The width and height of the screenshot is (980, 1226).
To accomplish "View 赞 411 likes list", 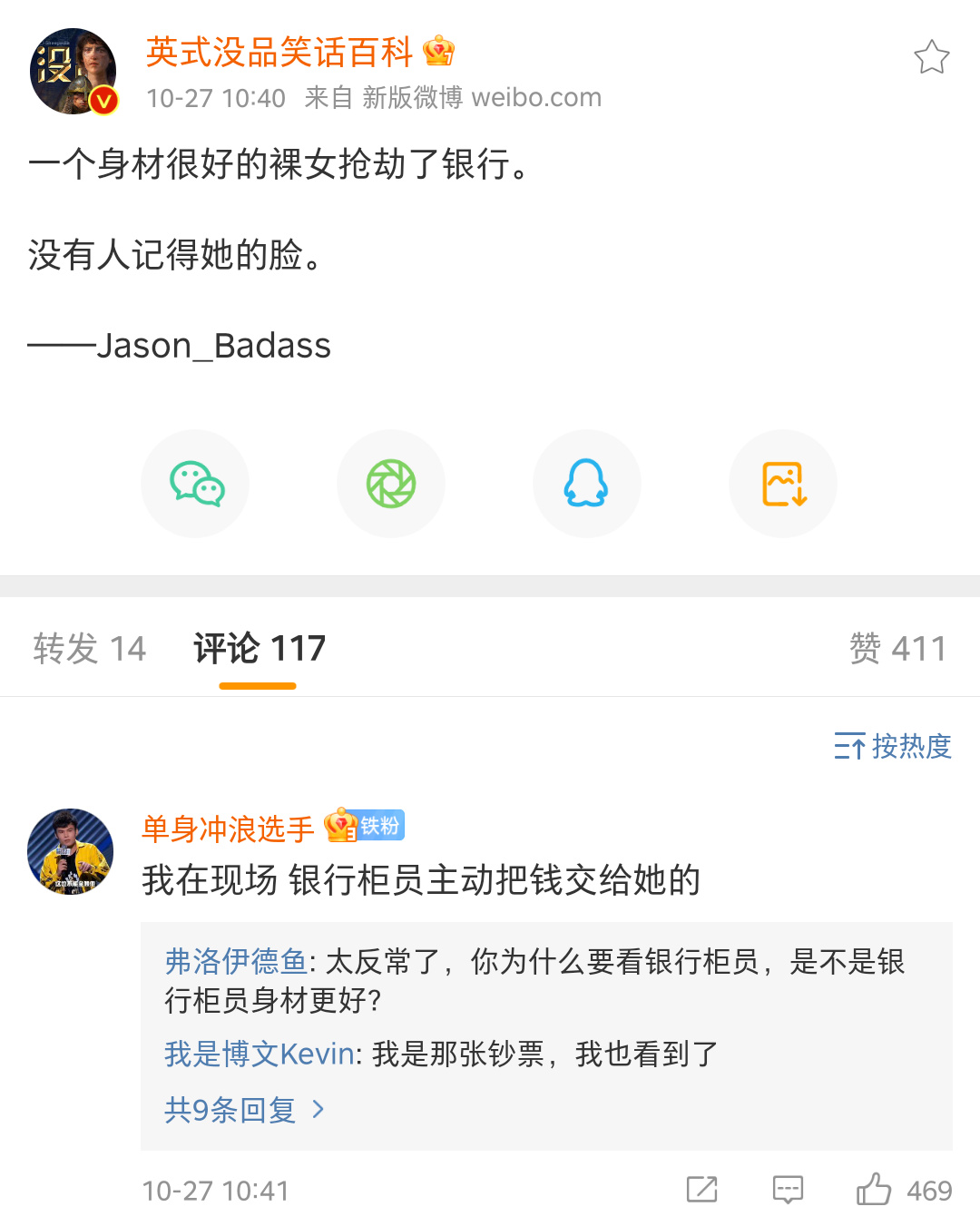I will click(897, 648).
